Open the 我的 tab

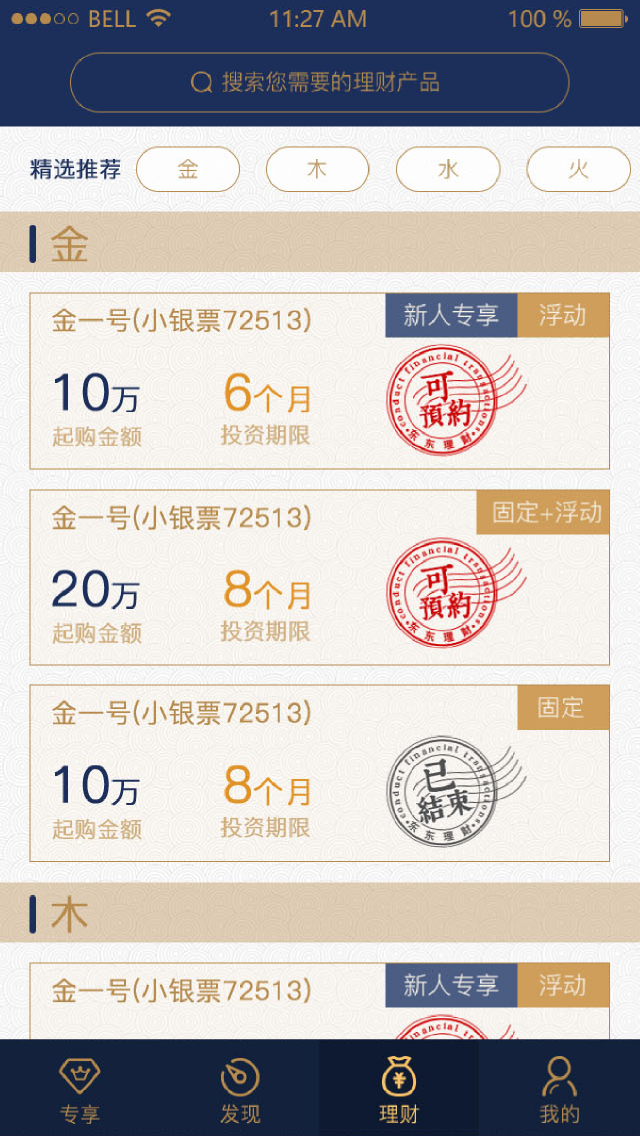pos(560,1088)
